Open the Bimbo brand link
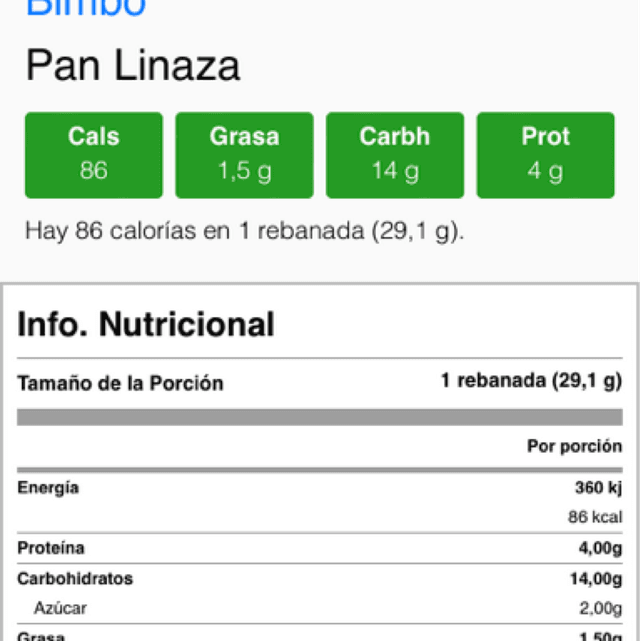 click(x=85, y=8)
